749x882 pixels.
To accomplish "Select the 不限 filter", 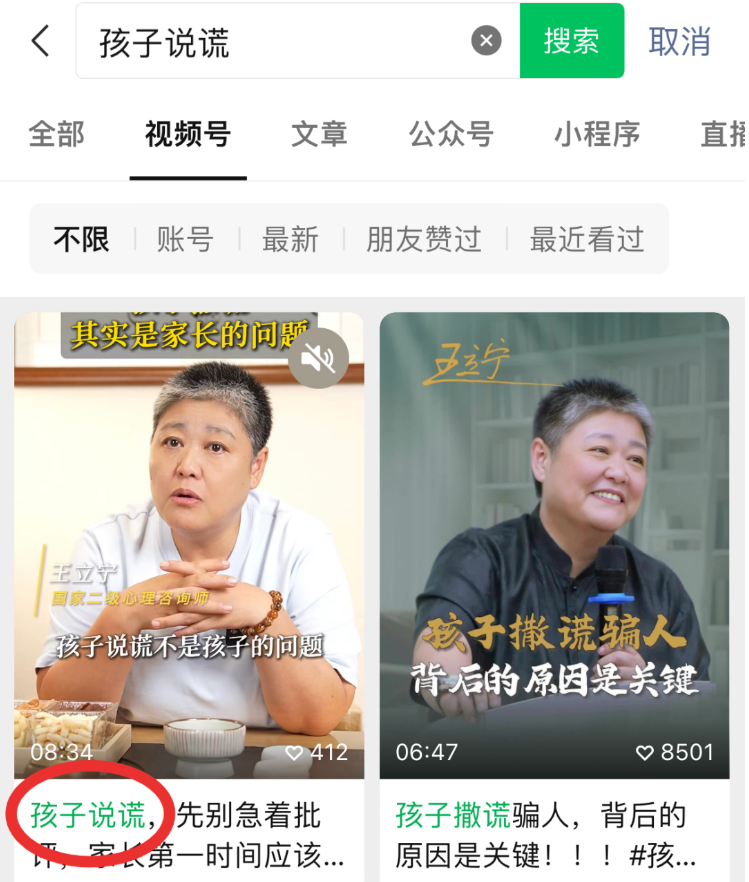I will coord(81,240).
